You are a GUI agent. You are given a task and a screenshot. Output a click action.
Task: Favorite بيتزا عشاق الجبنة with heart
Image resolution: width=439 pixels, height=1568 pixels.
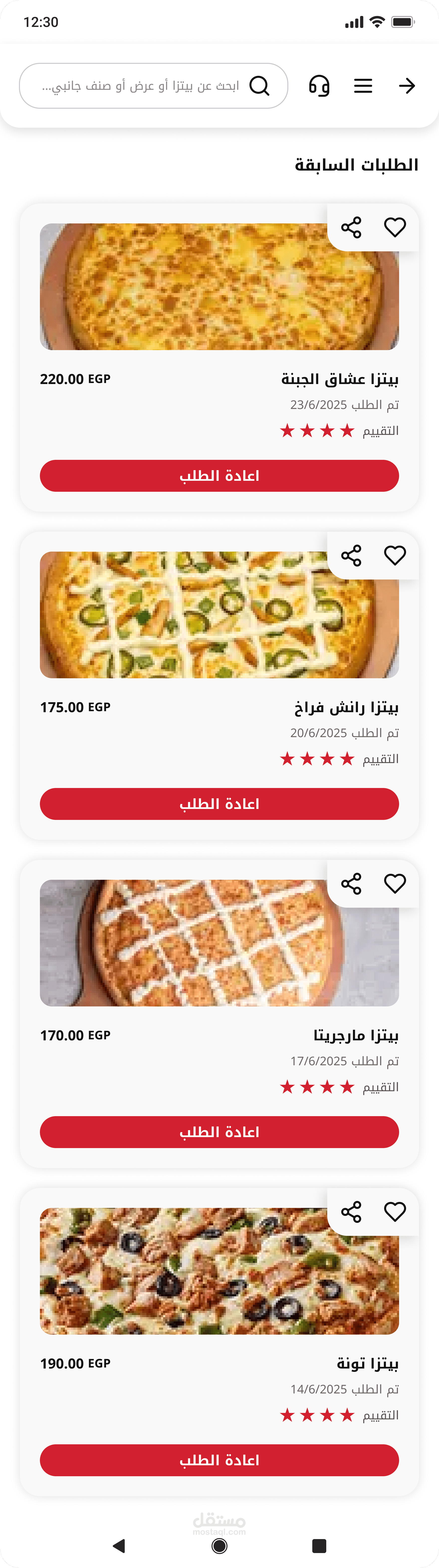click(395, 228)
